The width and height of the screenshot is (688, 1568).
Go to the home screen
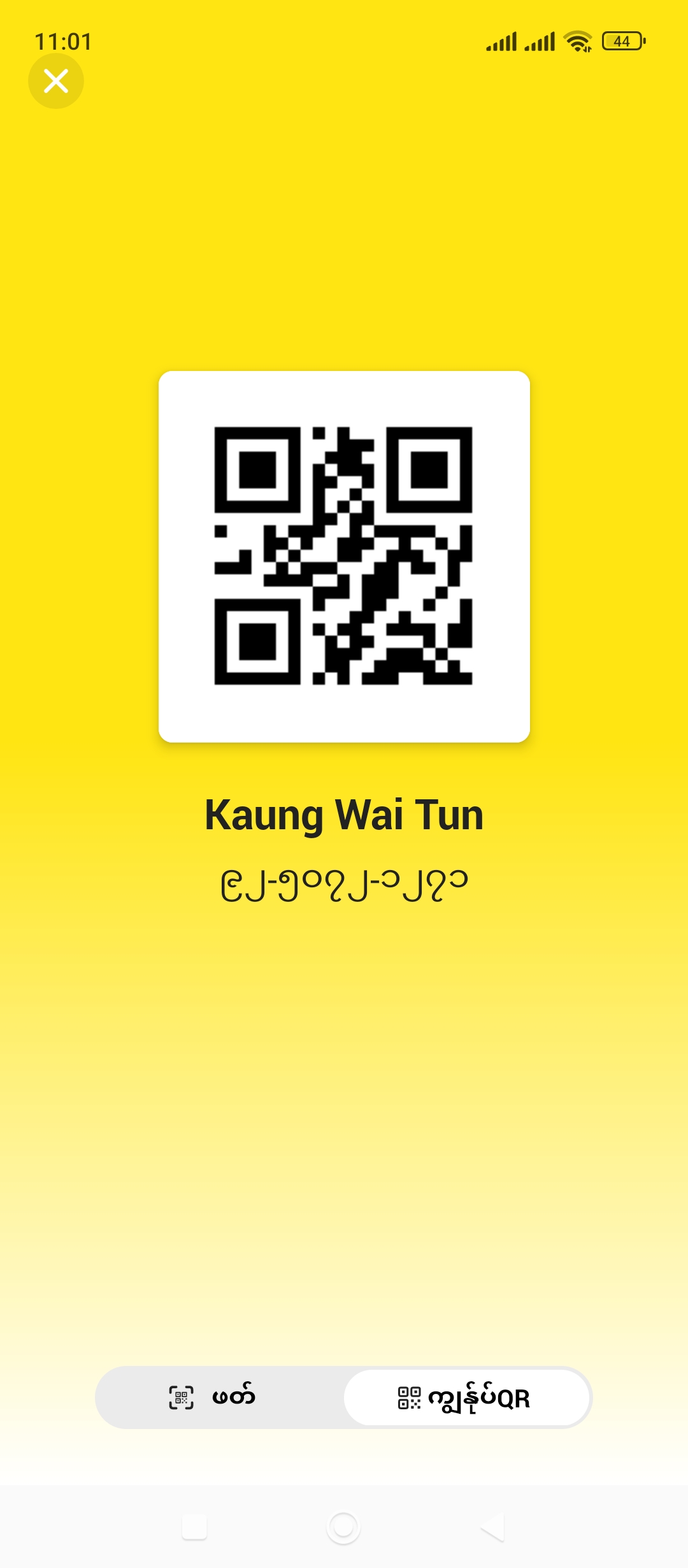click(x=343, y=1527)
